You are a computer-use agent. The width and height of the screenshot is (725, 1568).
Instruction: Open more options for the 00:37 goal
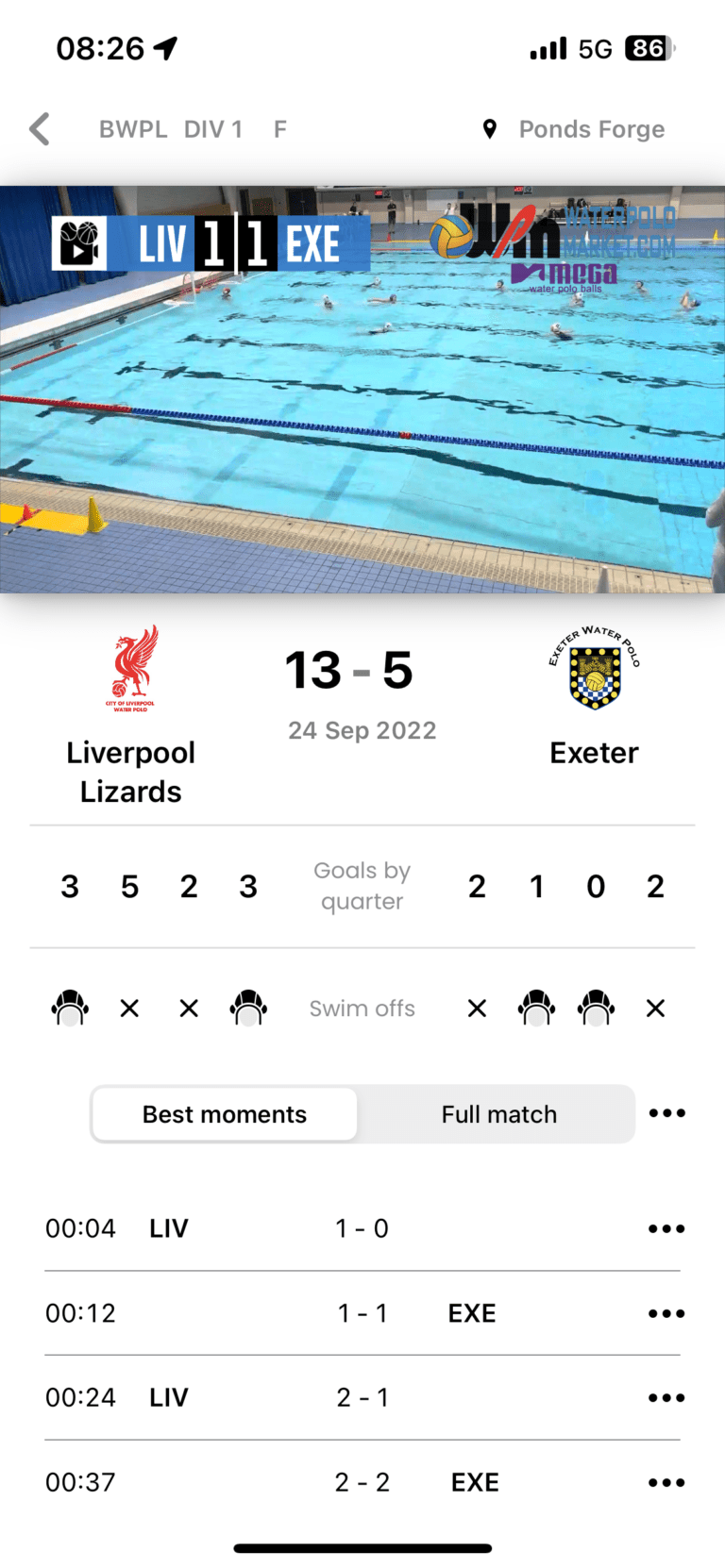(666, 1482)
